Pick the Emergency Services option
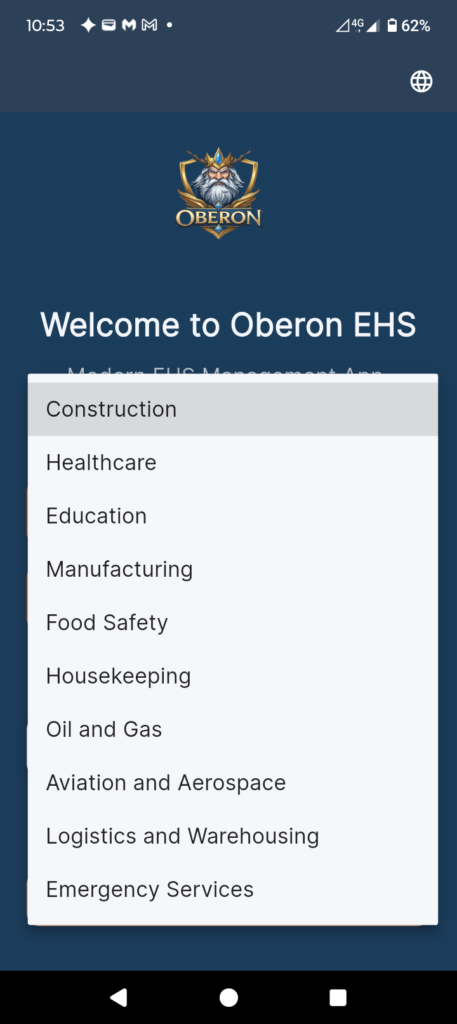This screenshot has width=457, height=1024. (x=232, y=889)
